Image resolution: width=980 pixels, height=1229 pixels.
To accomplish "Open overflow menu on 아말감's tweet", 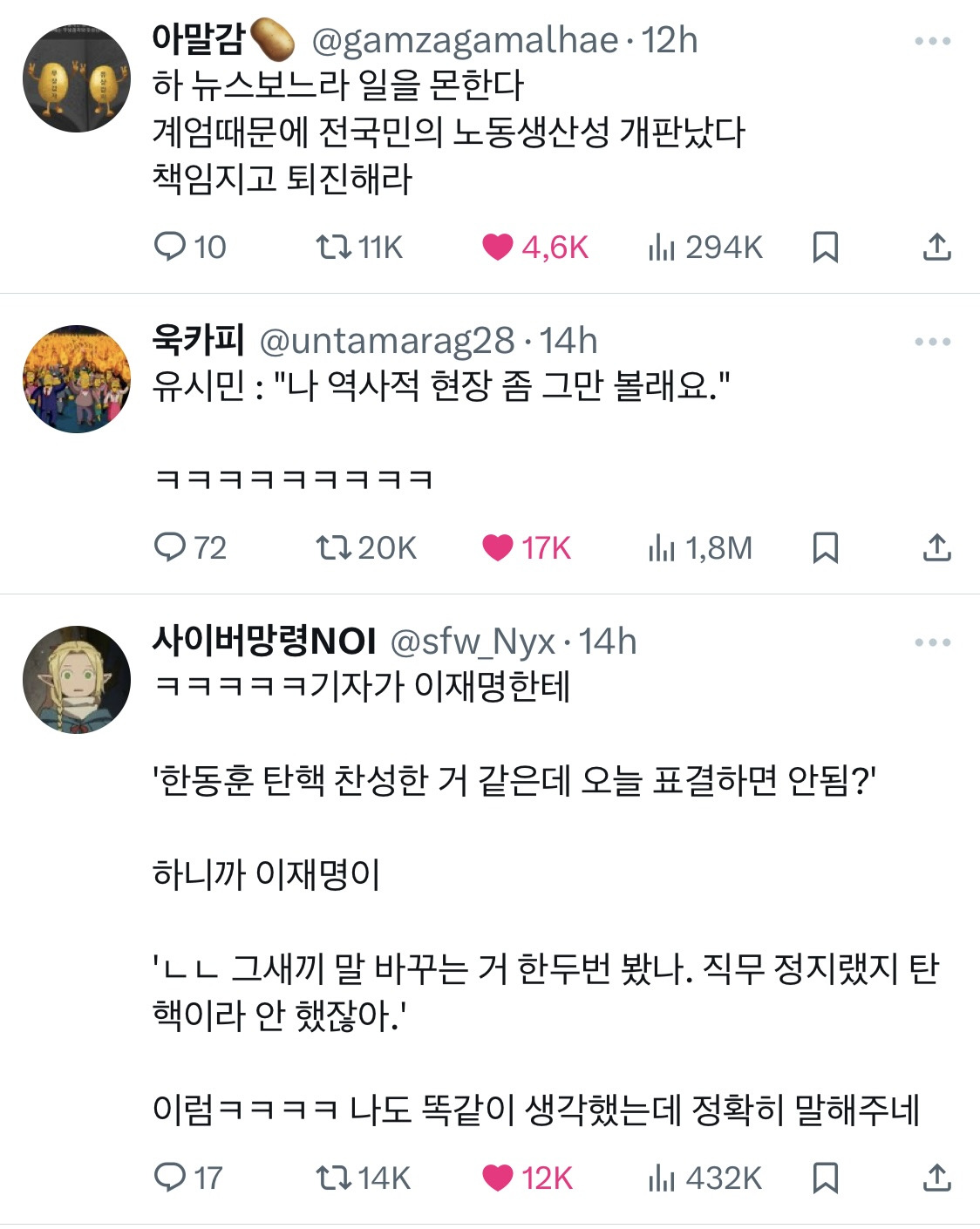I will (932, 41).
